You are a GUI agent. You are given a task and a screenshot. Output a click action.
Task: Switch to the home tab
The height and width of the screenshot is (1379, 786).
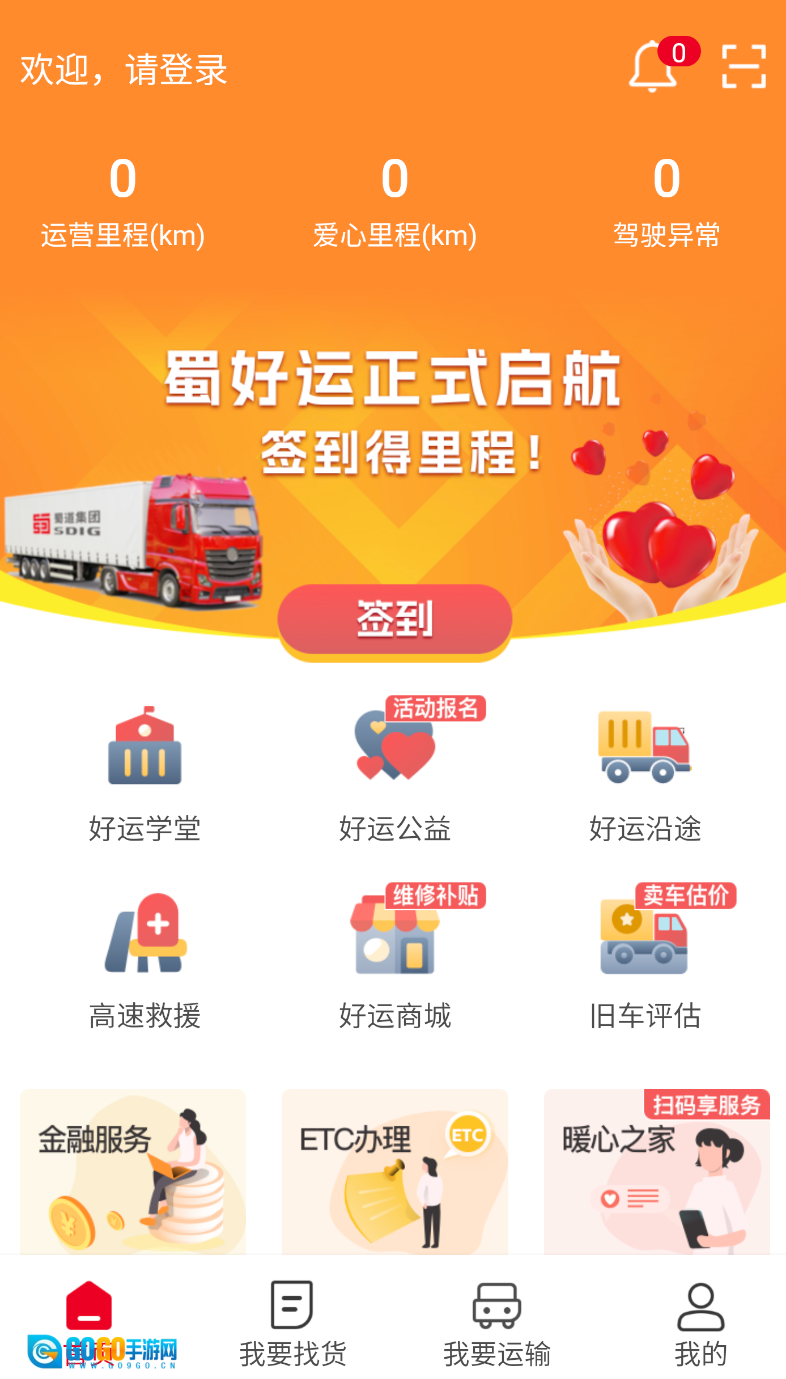click(x=89, y=1322)
